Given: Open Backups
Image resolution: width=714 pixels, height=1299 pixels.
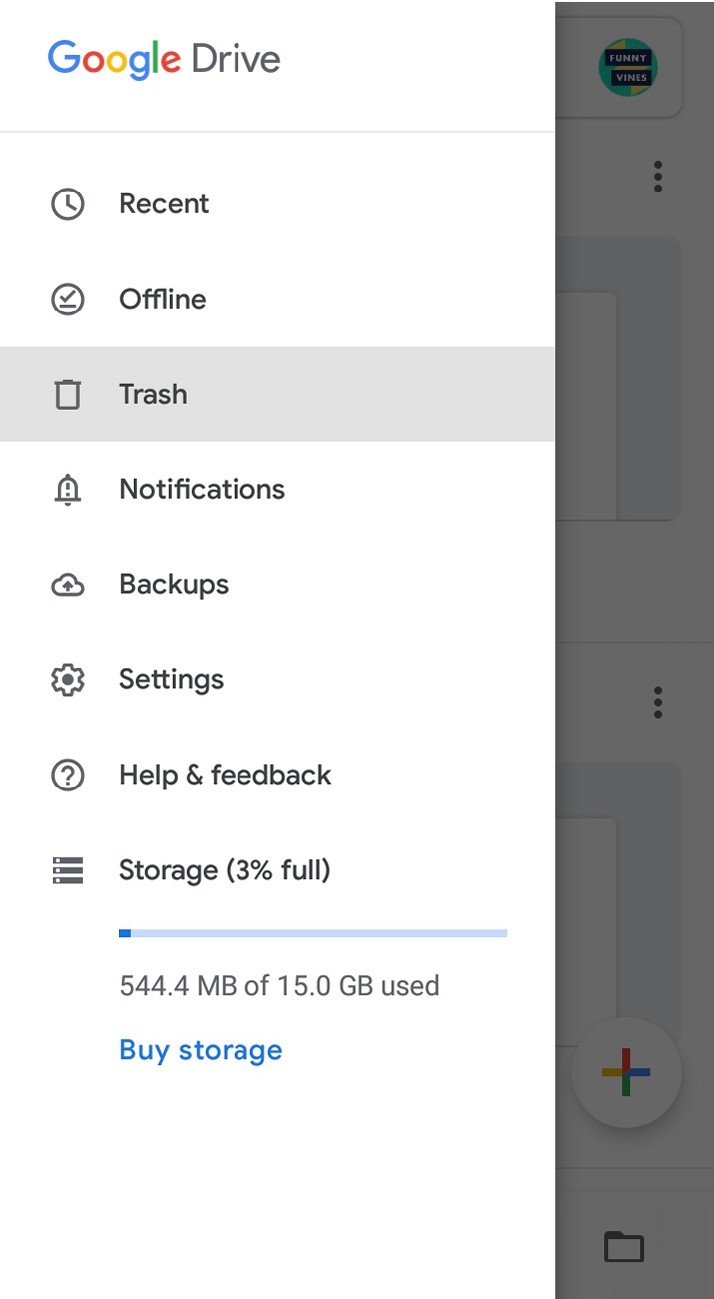Looking at the screenshot, I should click(x=277, y=584).
